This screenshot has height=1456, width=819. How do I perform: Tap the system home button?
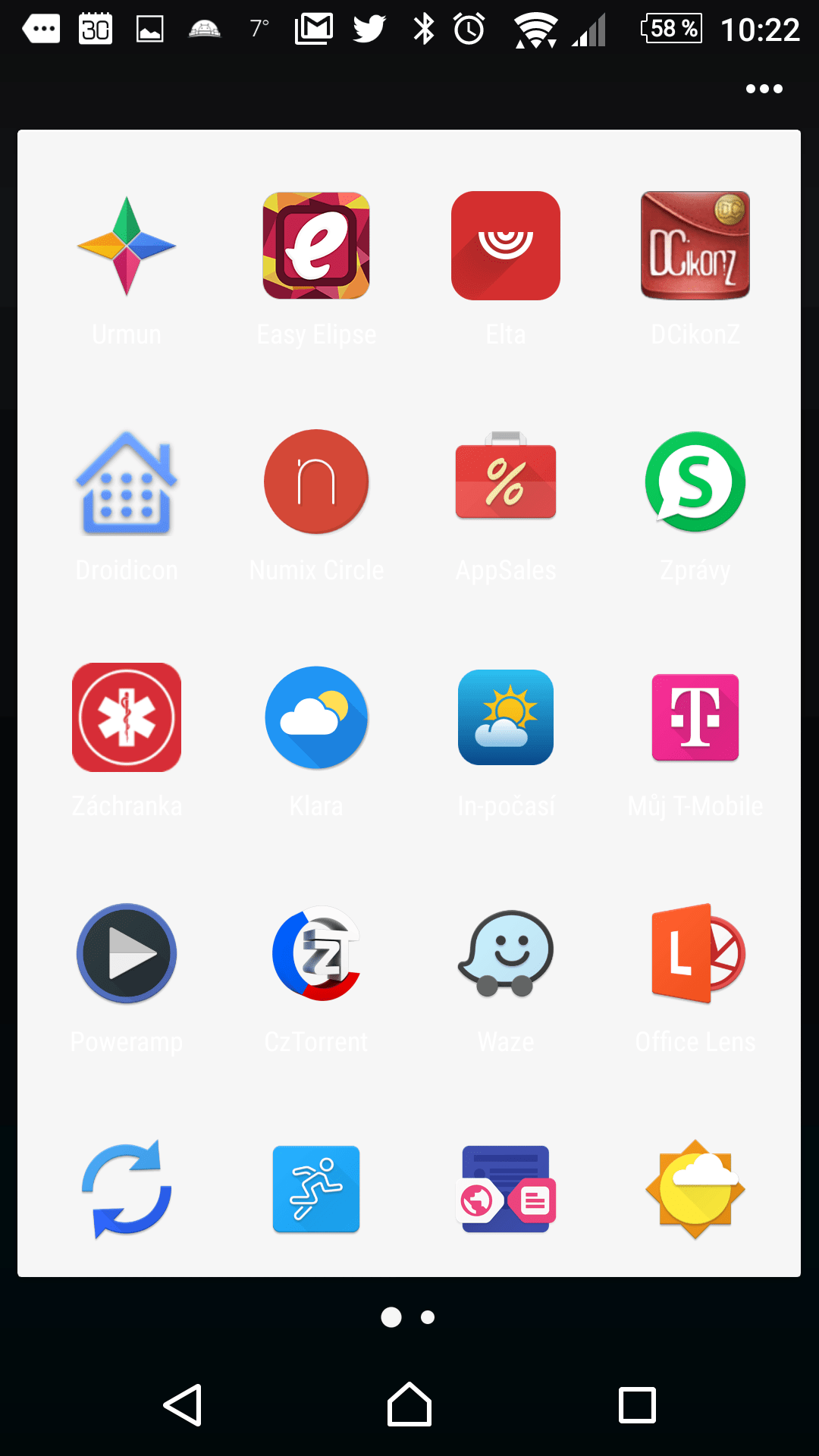click(409, 1404)
